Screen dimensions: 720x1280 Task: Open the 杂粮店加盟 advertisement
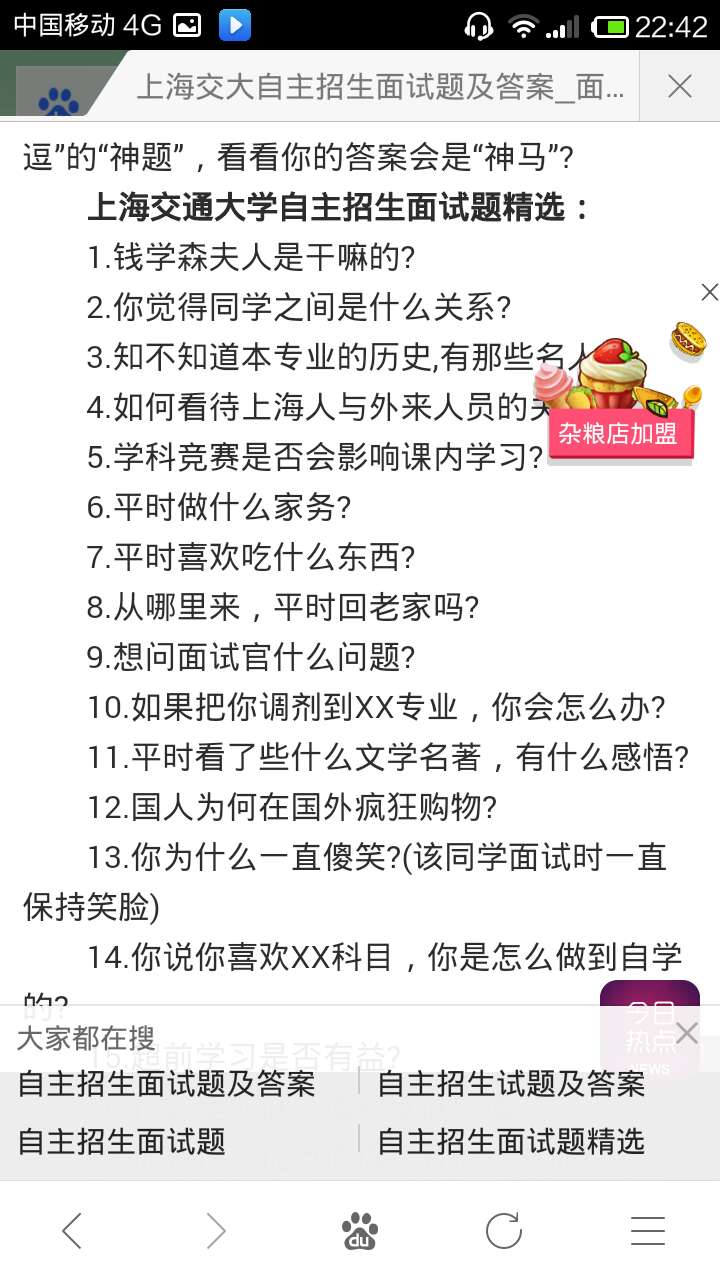coord(620,395)
